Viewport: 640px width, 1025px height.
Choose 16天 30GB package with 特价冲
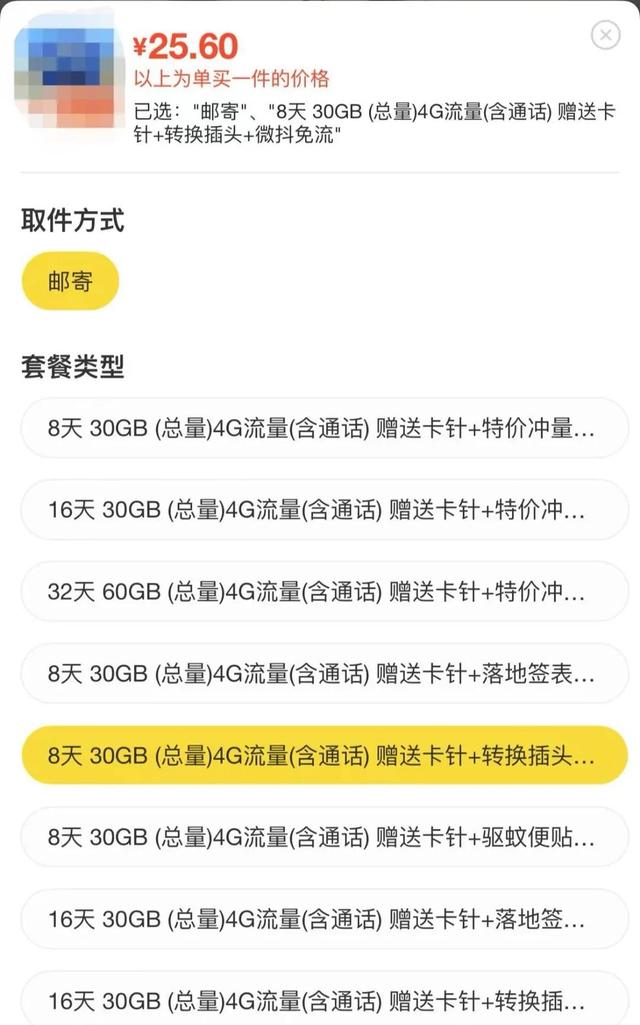click(325, 510)
